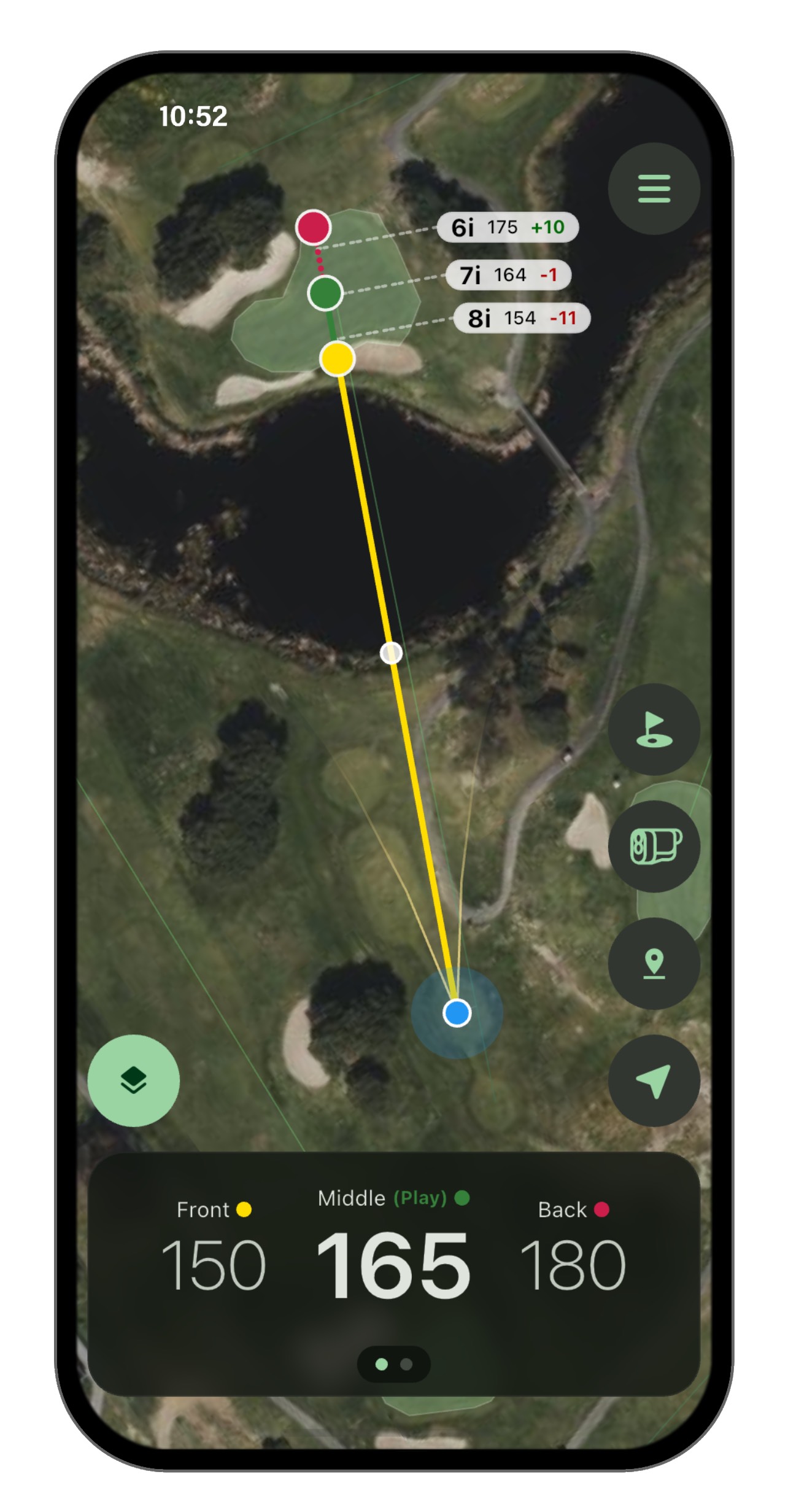Tap the blue current position dot
The width and height of the screenshot is (788, 1512).
click(457, 1014)
